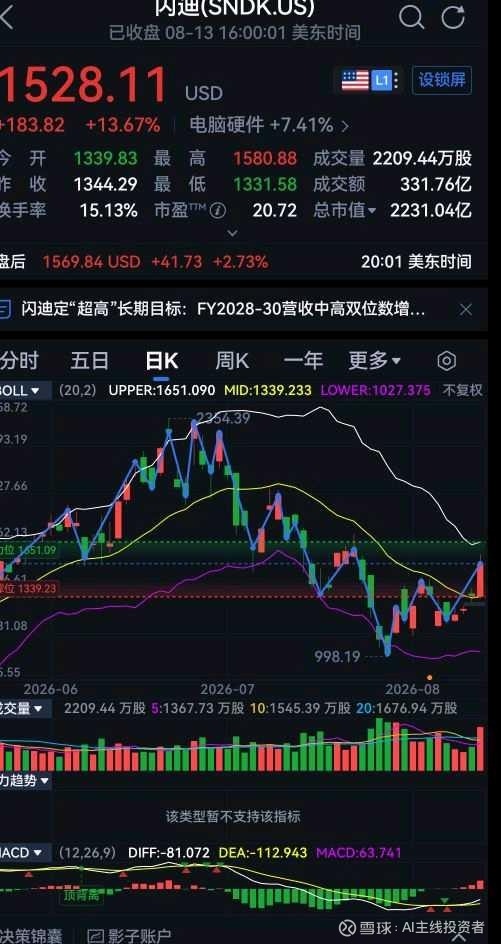501x944 pixels.
Task: Expand more quote details with the down chevron
Action: click(x=232, y=232)
